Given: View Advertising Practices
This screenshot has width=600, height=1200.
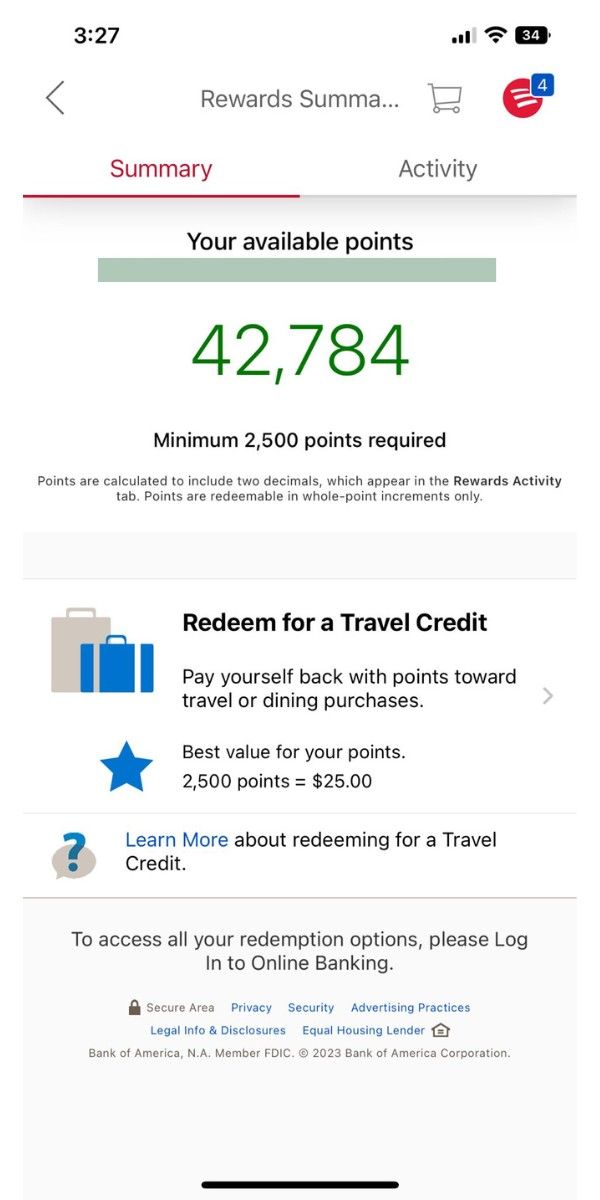Looking at the screenshot, I should pos(410,1008).
